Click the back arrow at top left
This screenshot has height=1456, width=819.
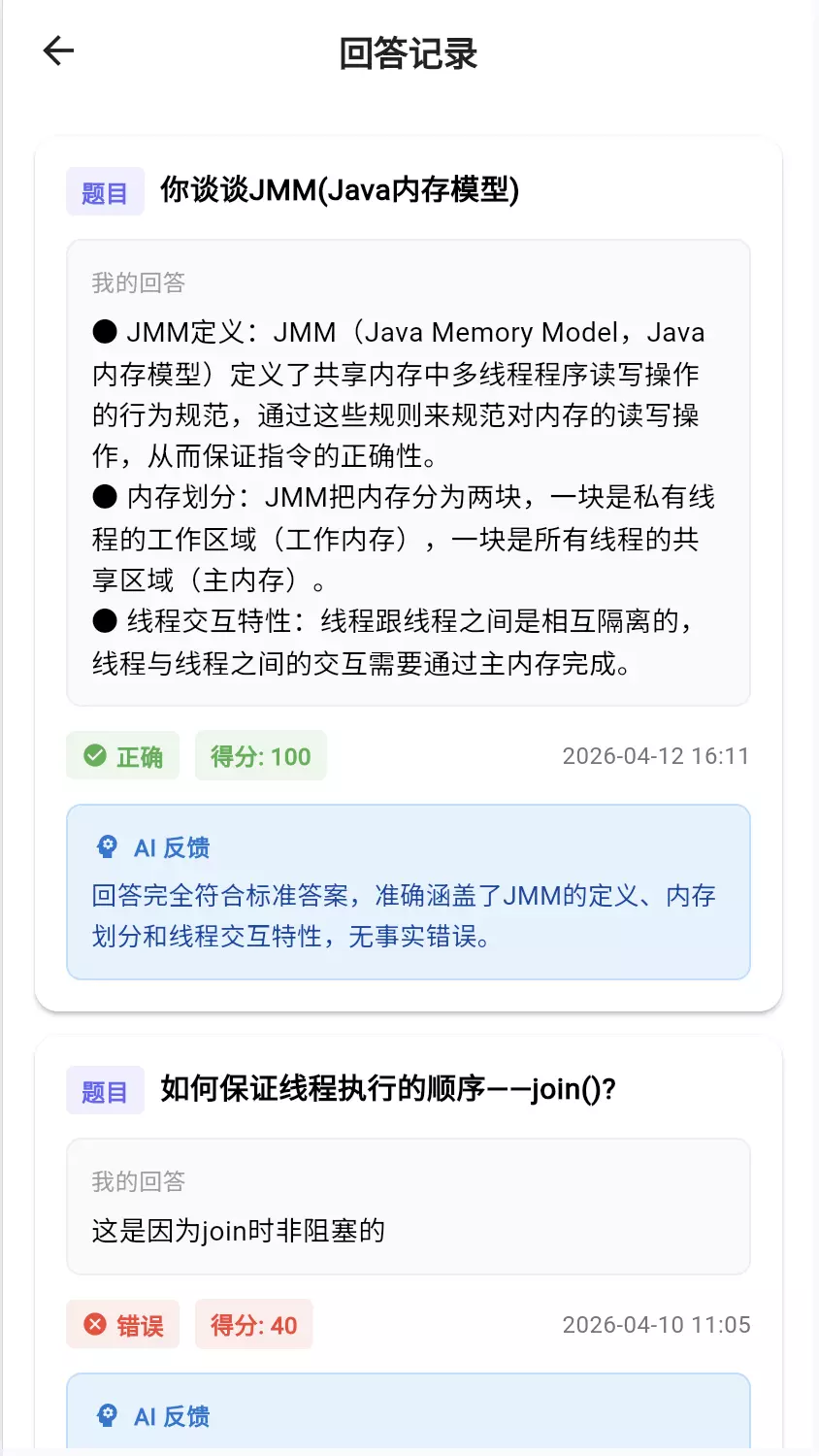[58, 50]
